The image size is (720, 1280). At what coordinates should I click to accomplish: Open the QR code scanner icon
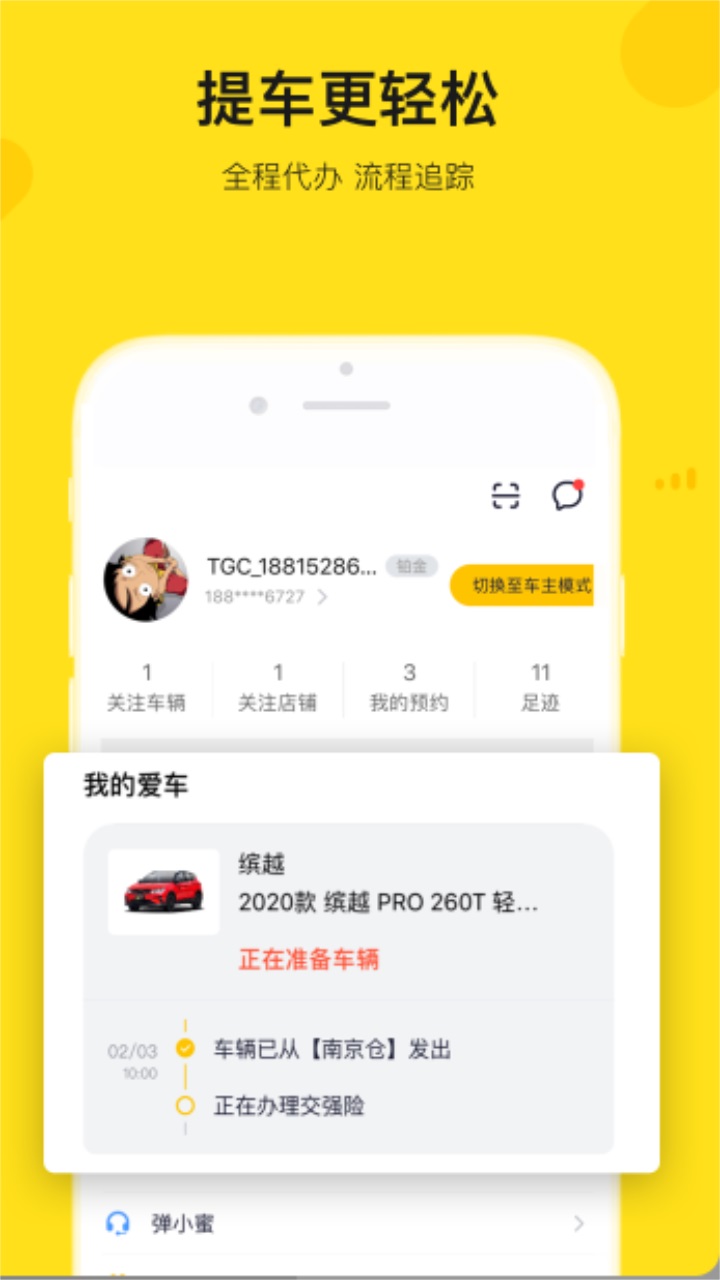tap(505, 495)
